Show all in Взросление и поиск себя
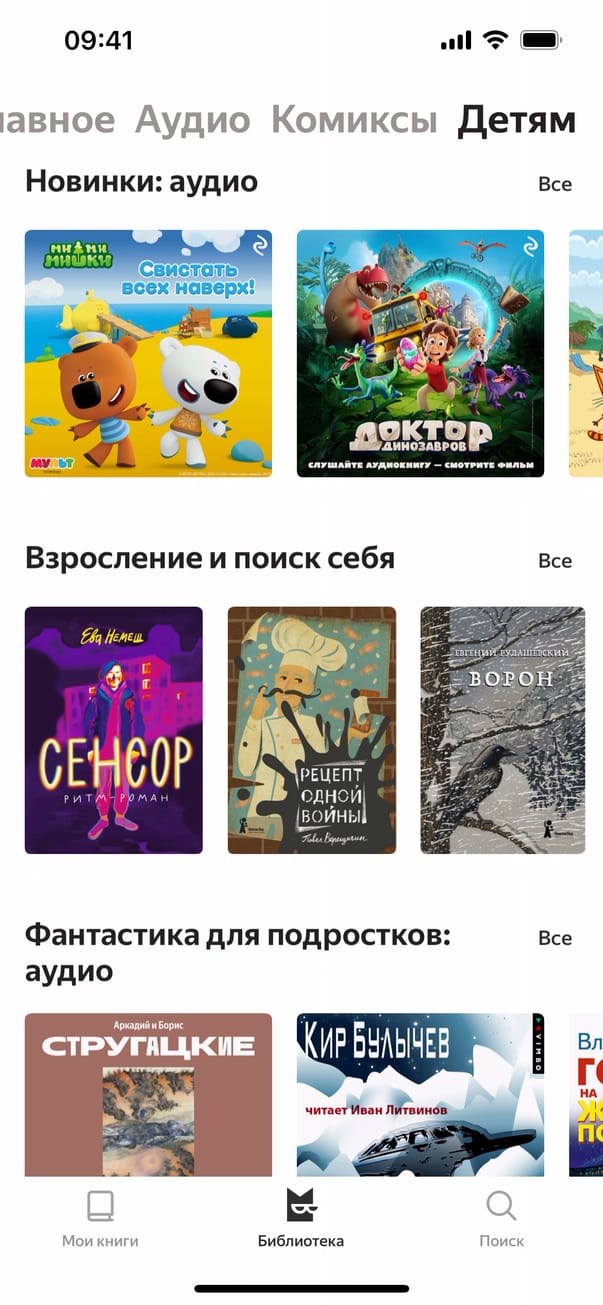Screen dimensions: 603x1305 click(x=555, y=560)
